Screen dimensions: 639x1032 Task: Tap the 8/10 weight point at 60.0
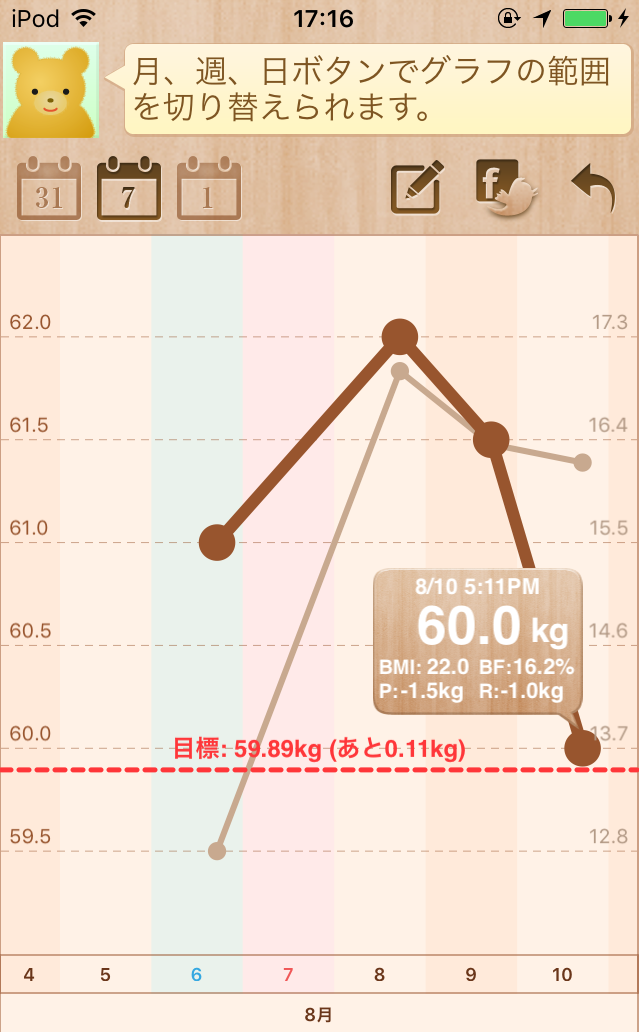click(x=582, y=748)
